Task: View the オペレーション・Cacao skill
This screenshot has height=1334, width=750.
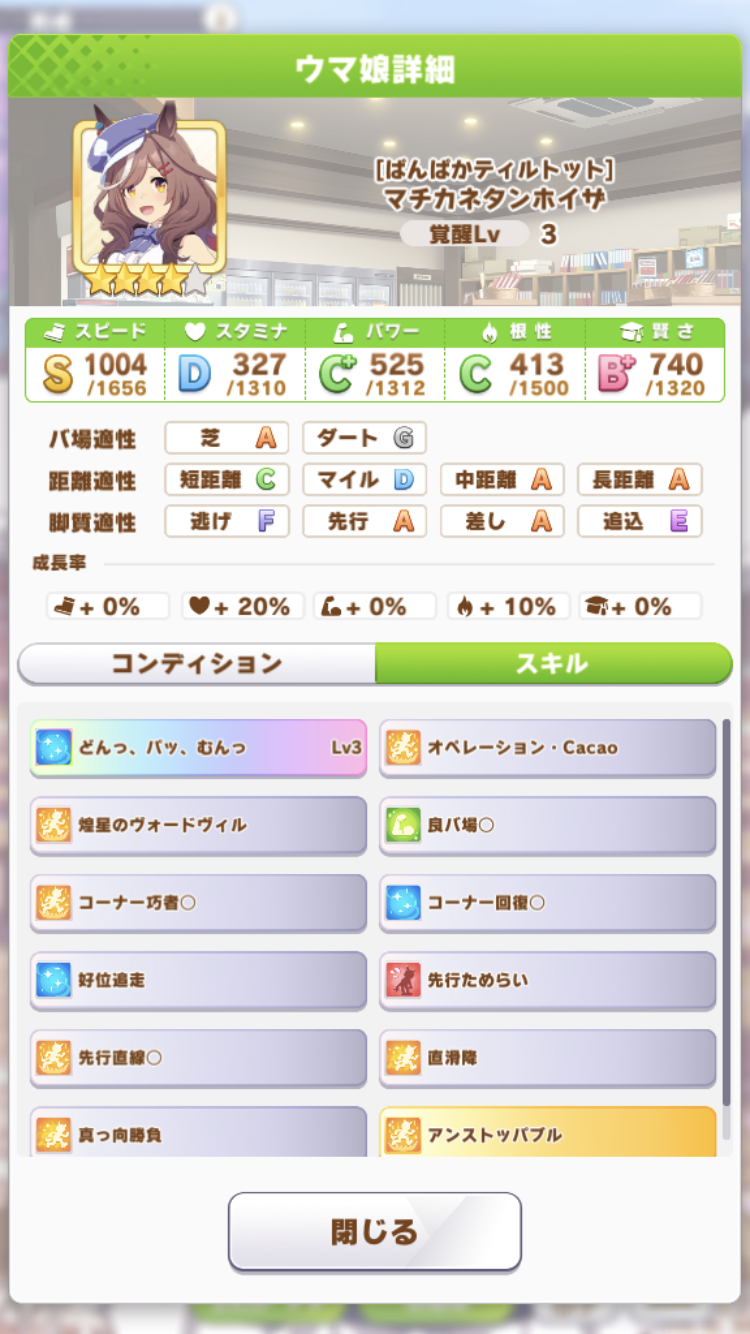Action: 547,747
